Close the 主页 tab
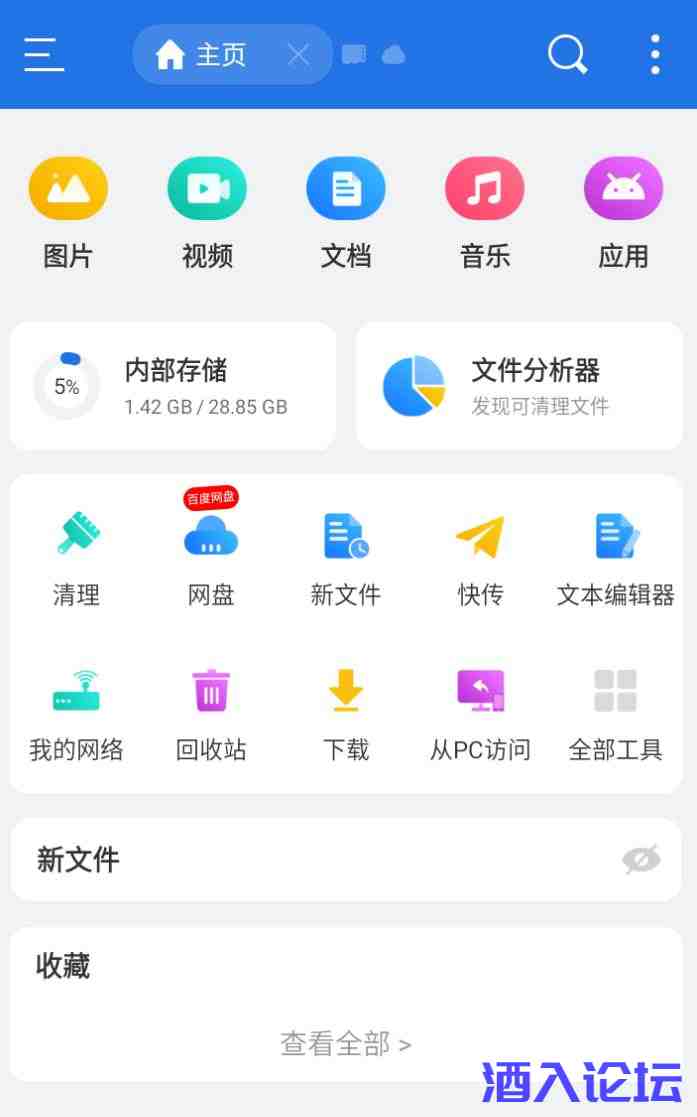The width and height of the screenshot is (697, 1117). click(298, 55)
